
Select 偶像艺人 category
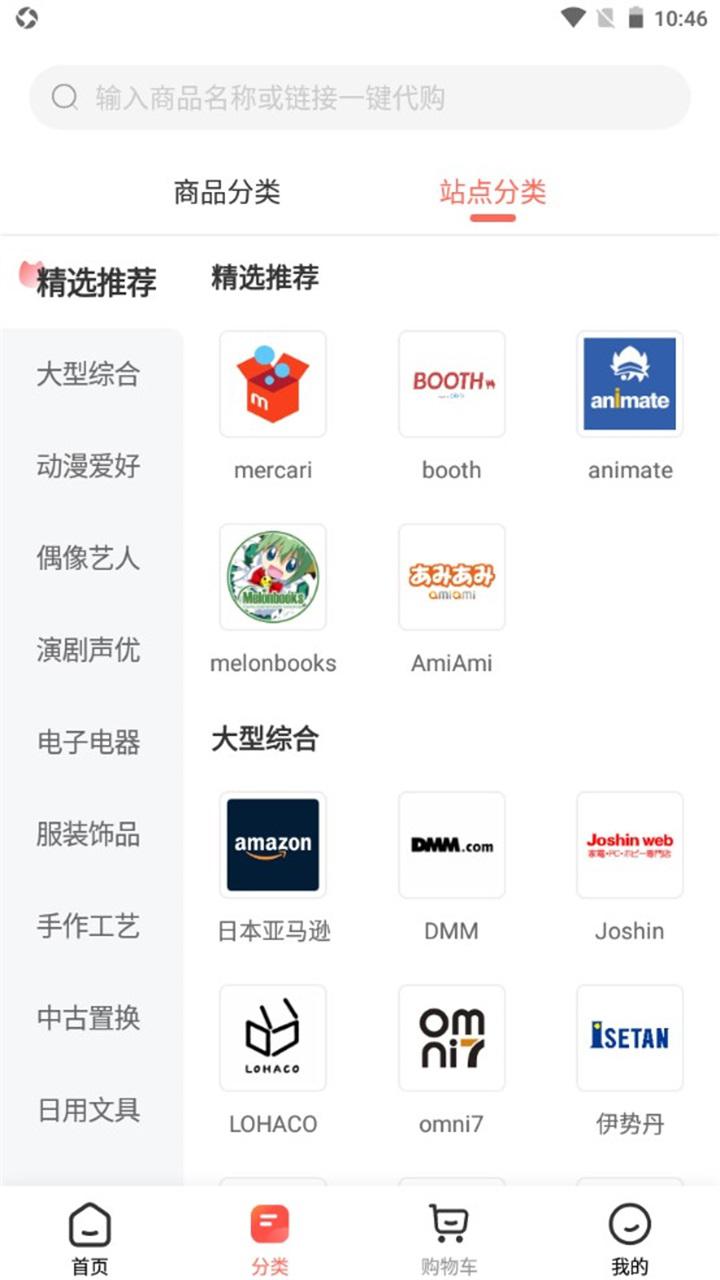click(89, 558)
